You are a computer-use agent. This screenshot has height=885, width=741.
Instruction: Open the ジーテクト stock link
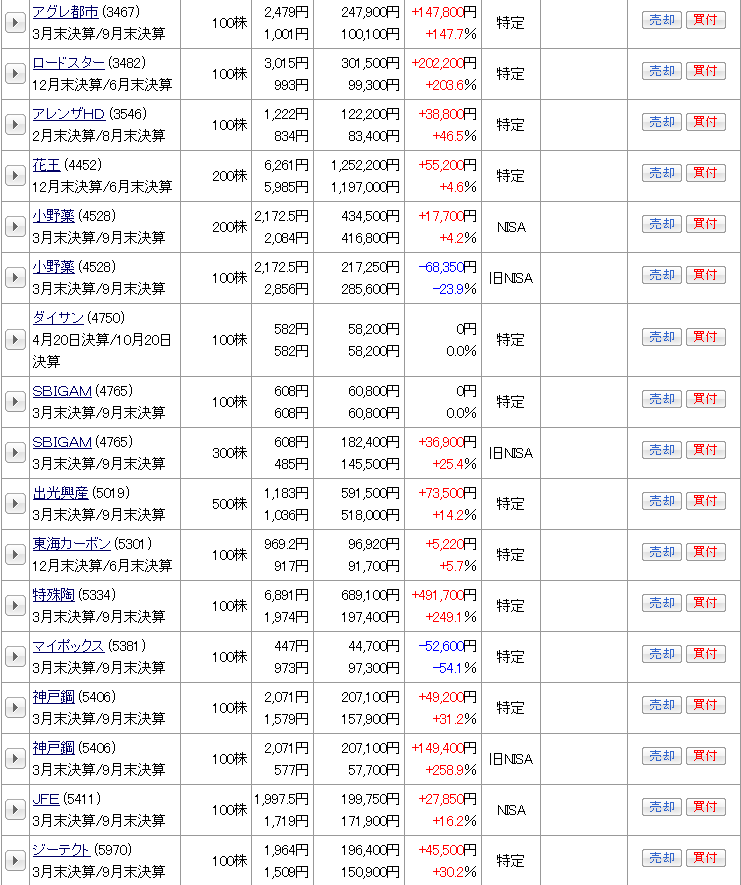point(60,850)
